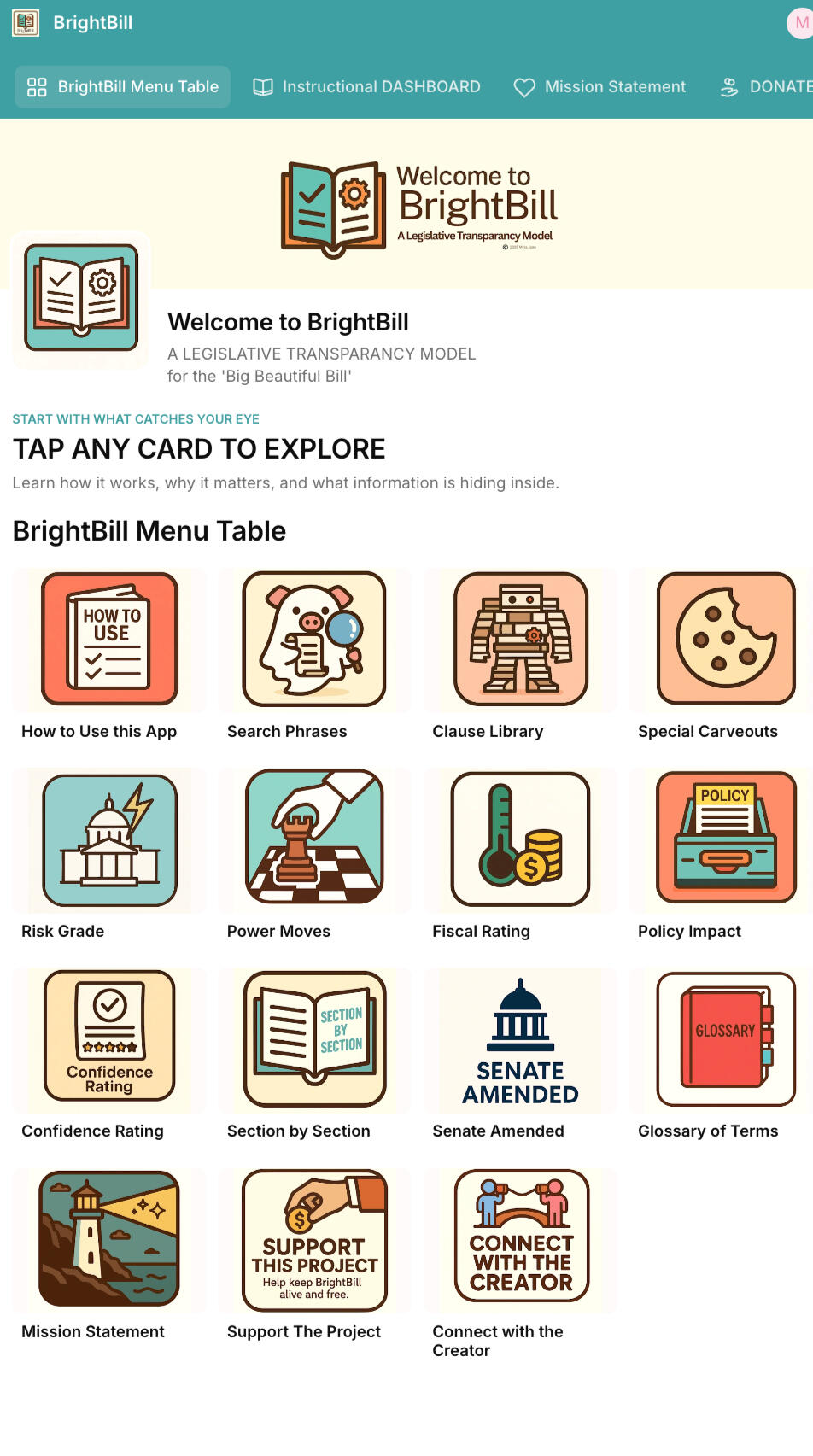Explore the Clause Library card
Image resolution: width=813 pixels, height=1456 pixels.
520,640
